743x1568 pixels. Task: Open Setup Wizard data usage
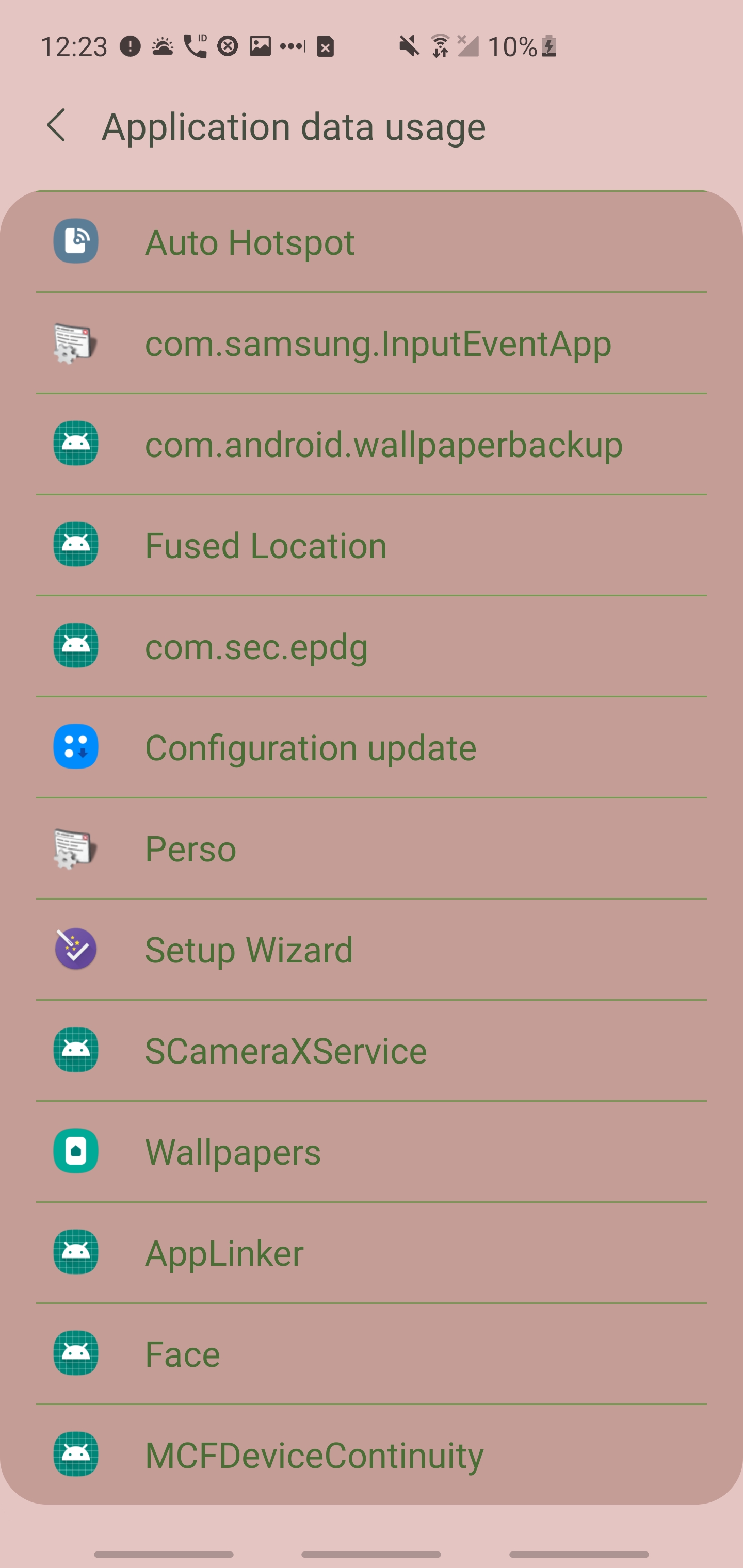point(372,950)
